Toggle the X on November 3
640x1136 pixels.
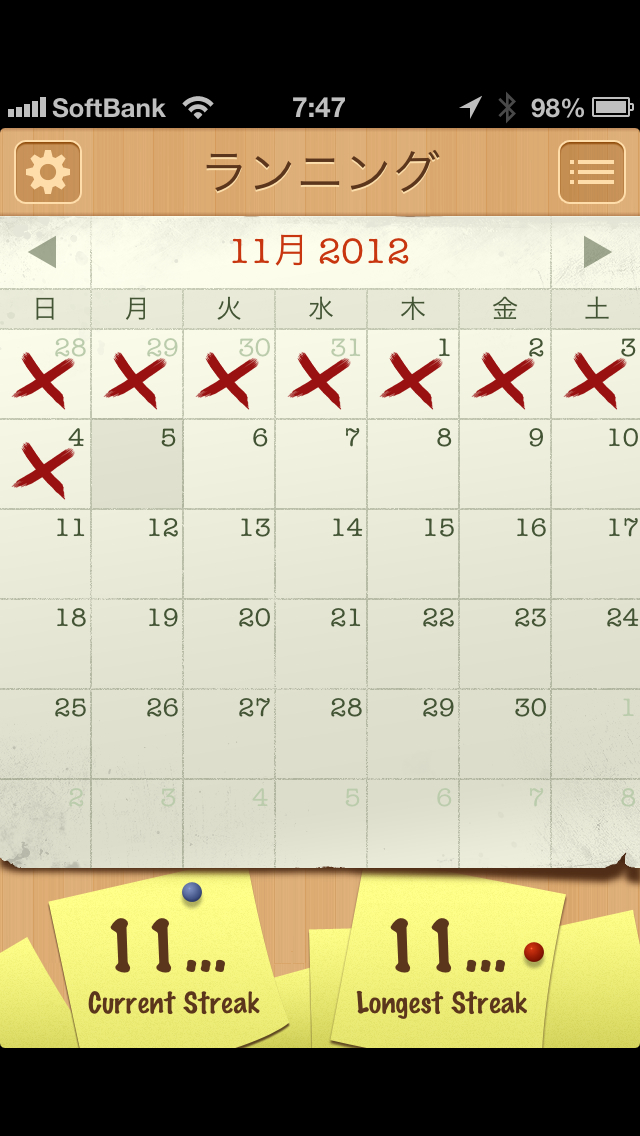tap(597, 375)
